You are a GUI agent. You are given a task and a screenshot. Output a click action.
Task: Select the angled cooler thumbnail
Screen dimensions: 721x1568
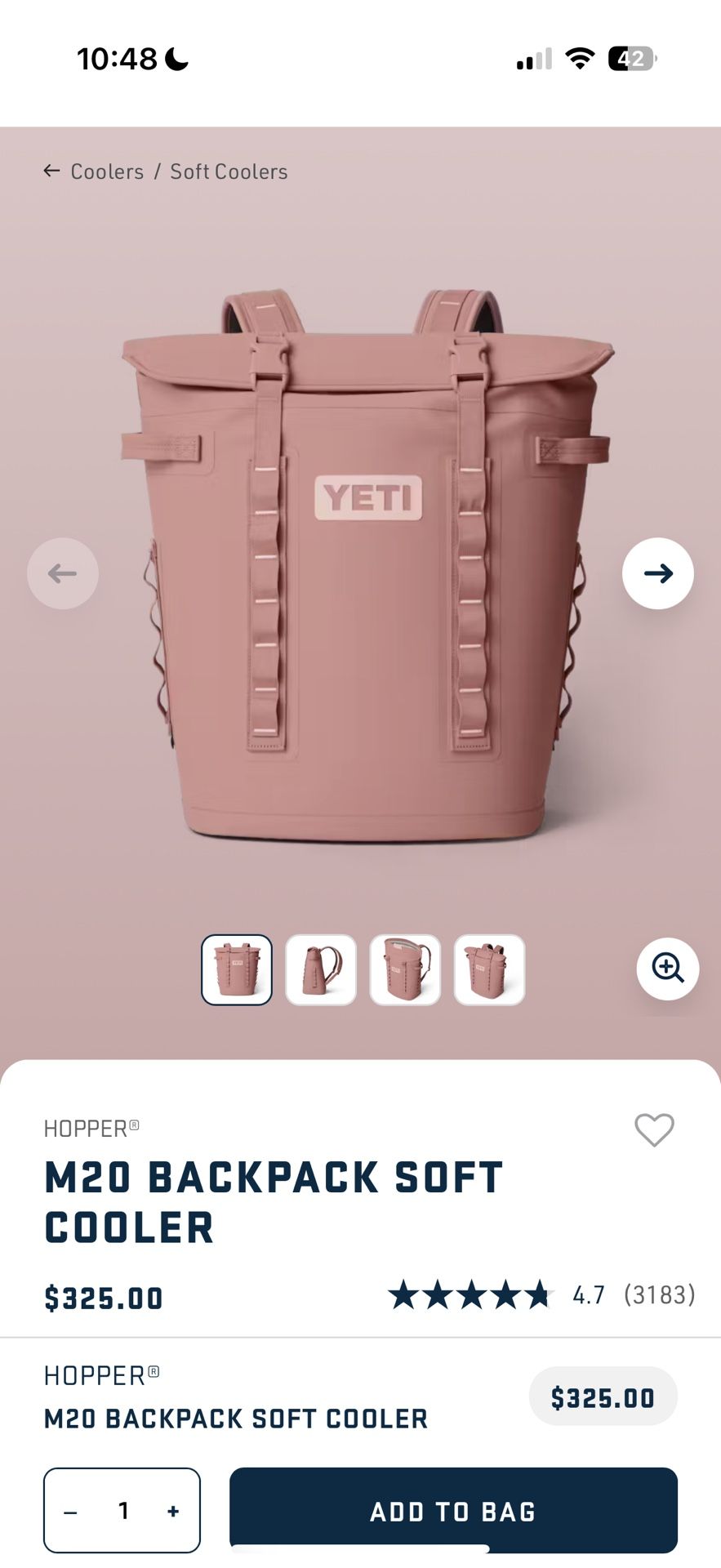tap(405, 969)
